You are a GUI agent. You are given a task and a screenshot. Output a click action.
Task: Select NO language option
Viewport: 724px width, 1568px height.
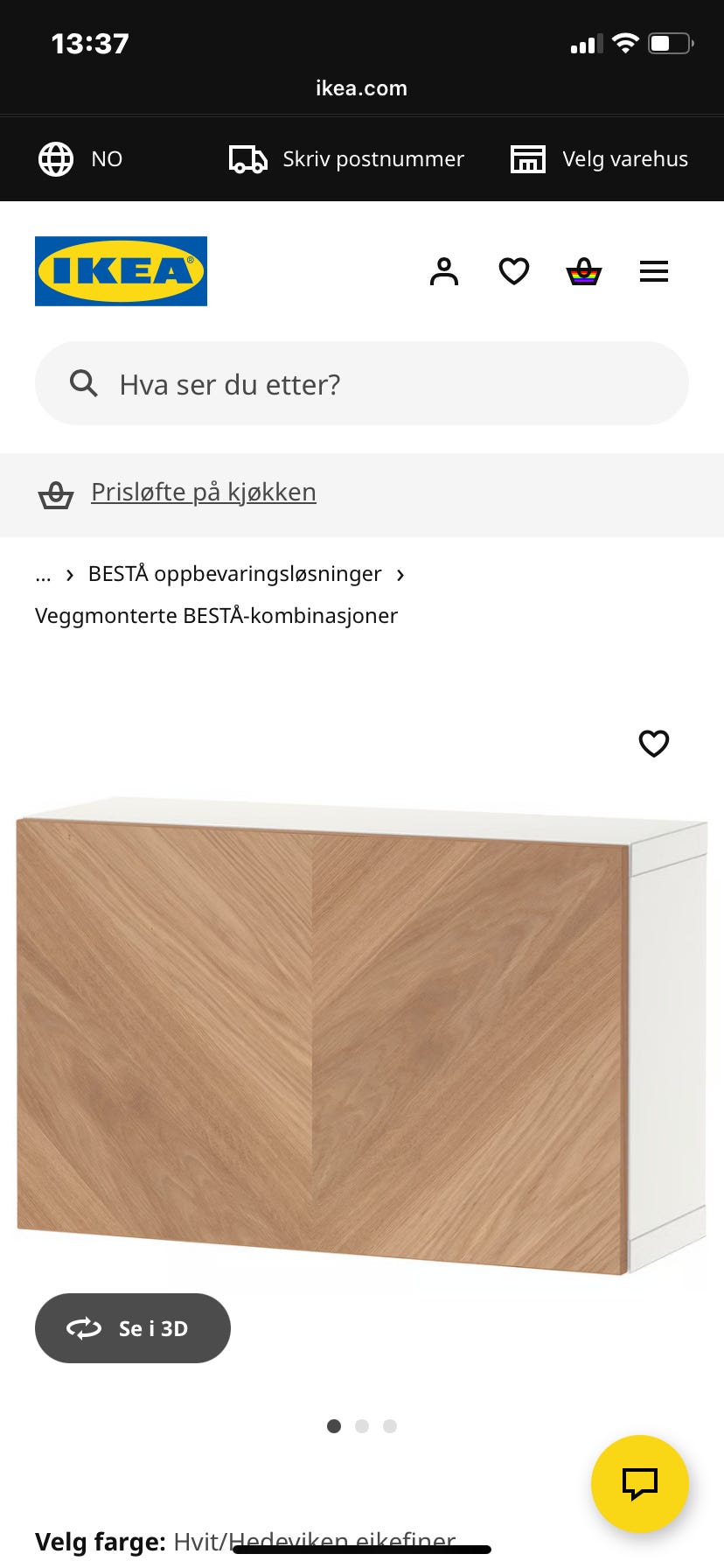[106, 158]
